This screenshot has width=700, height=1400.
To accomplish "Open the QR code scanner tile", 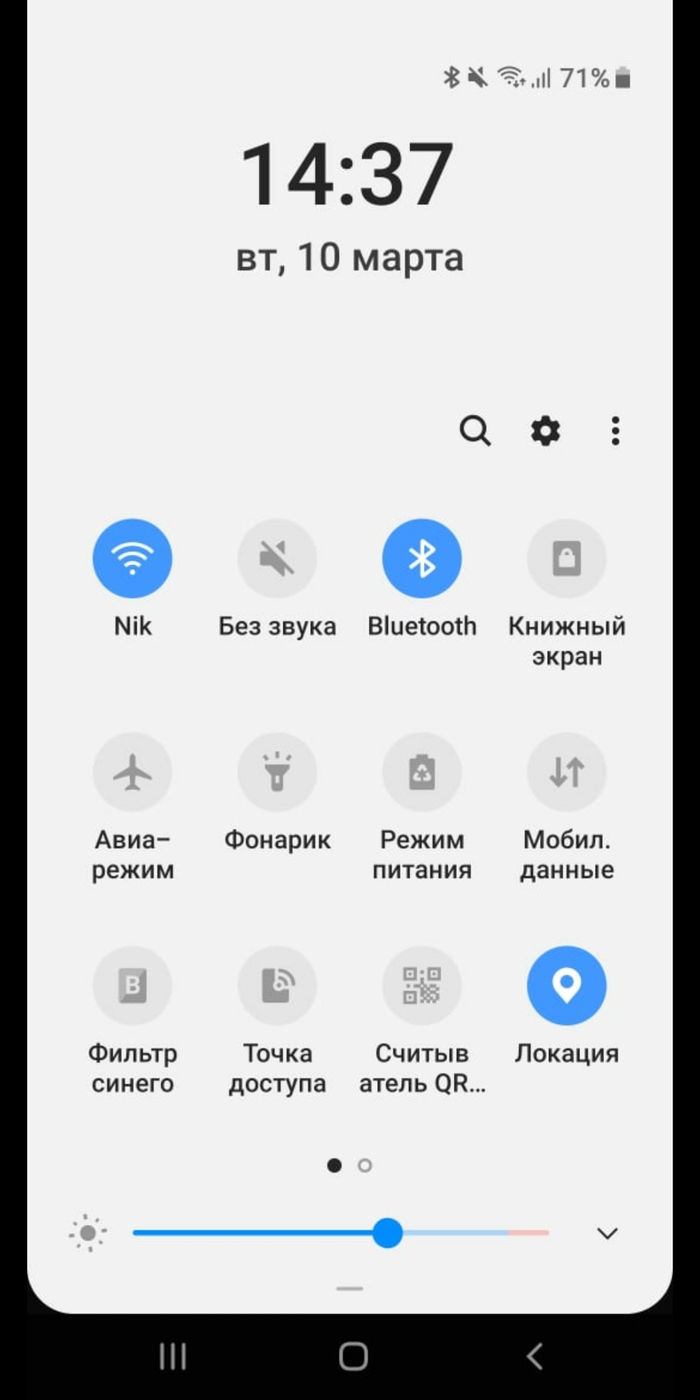I will click(x=422, y=986).
